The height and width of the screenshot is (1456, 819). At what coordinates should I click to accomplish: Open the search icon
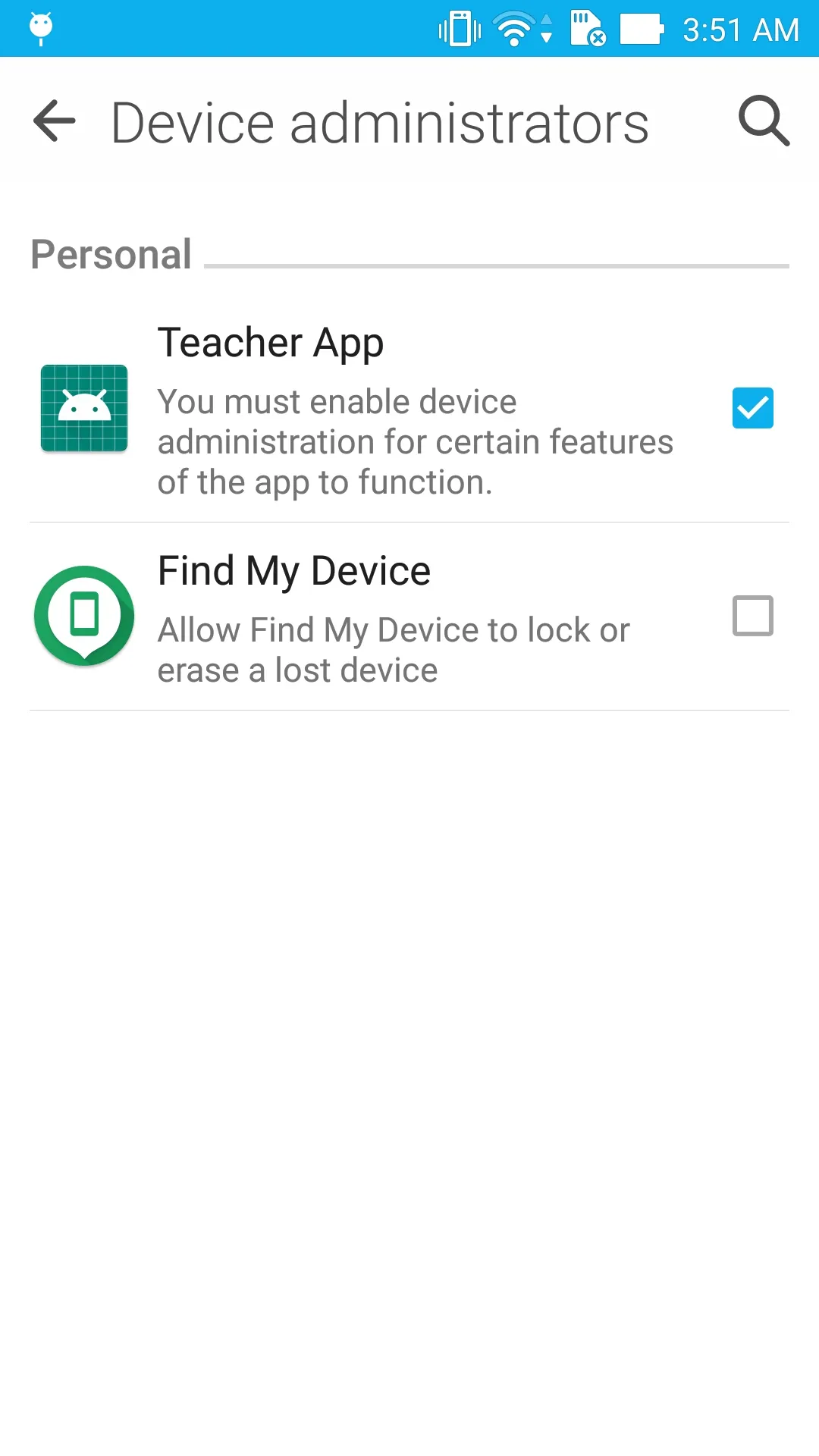(764, 121)
